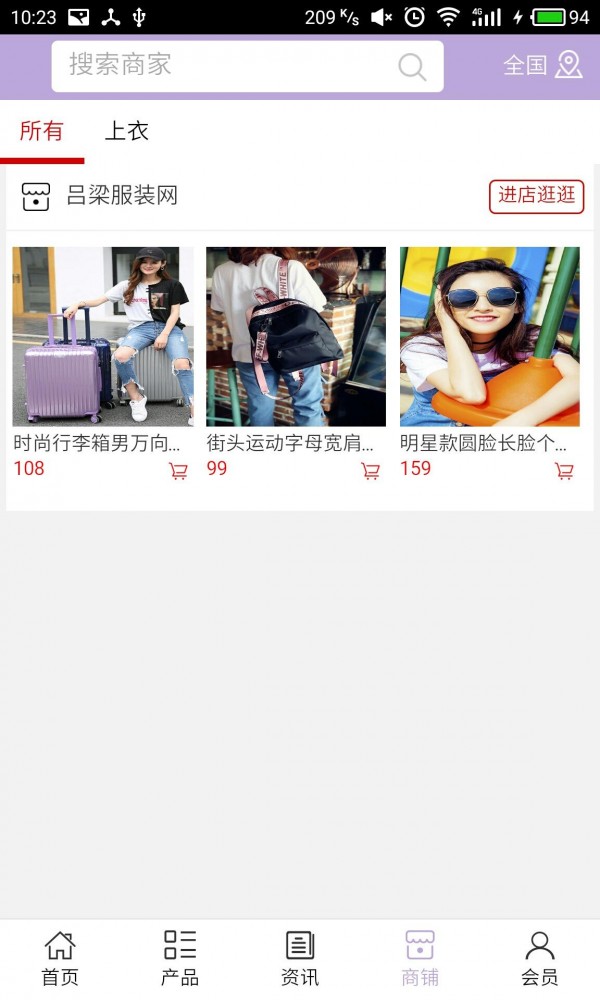Open the 吕梁服装网 shop header
The image size is (600, 1000).
[120, 196]
